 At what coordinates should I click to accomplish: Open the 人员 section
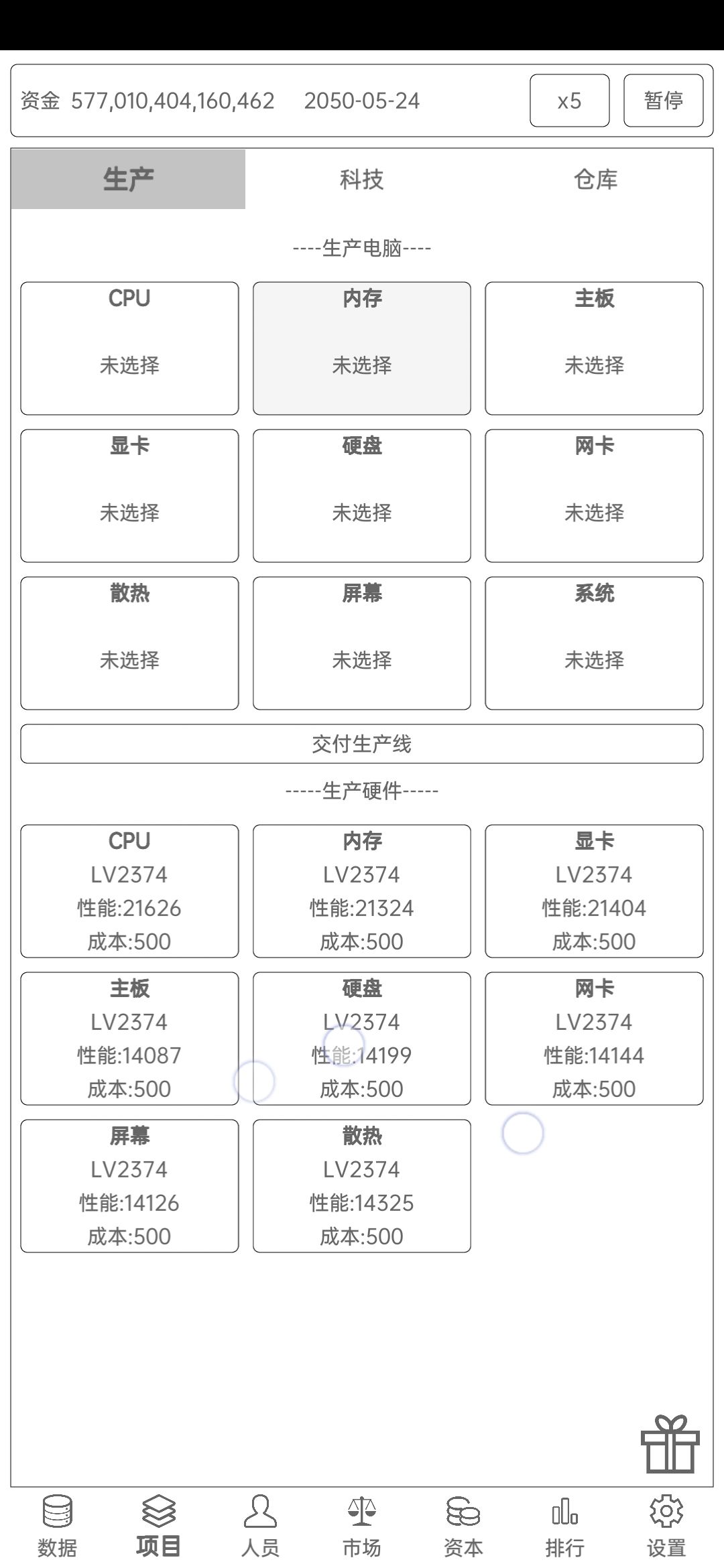pyautogui.click(x=260, y=1526)
